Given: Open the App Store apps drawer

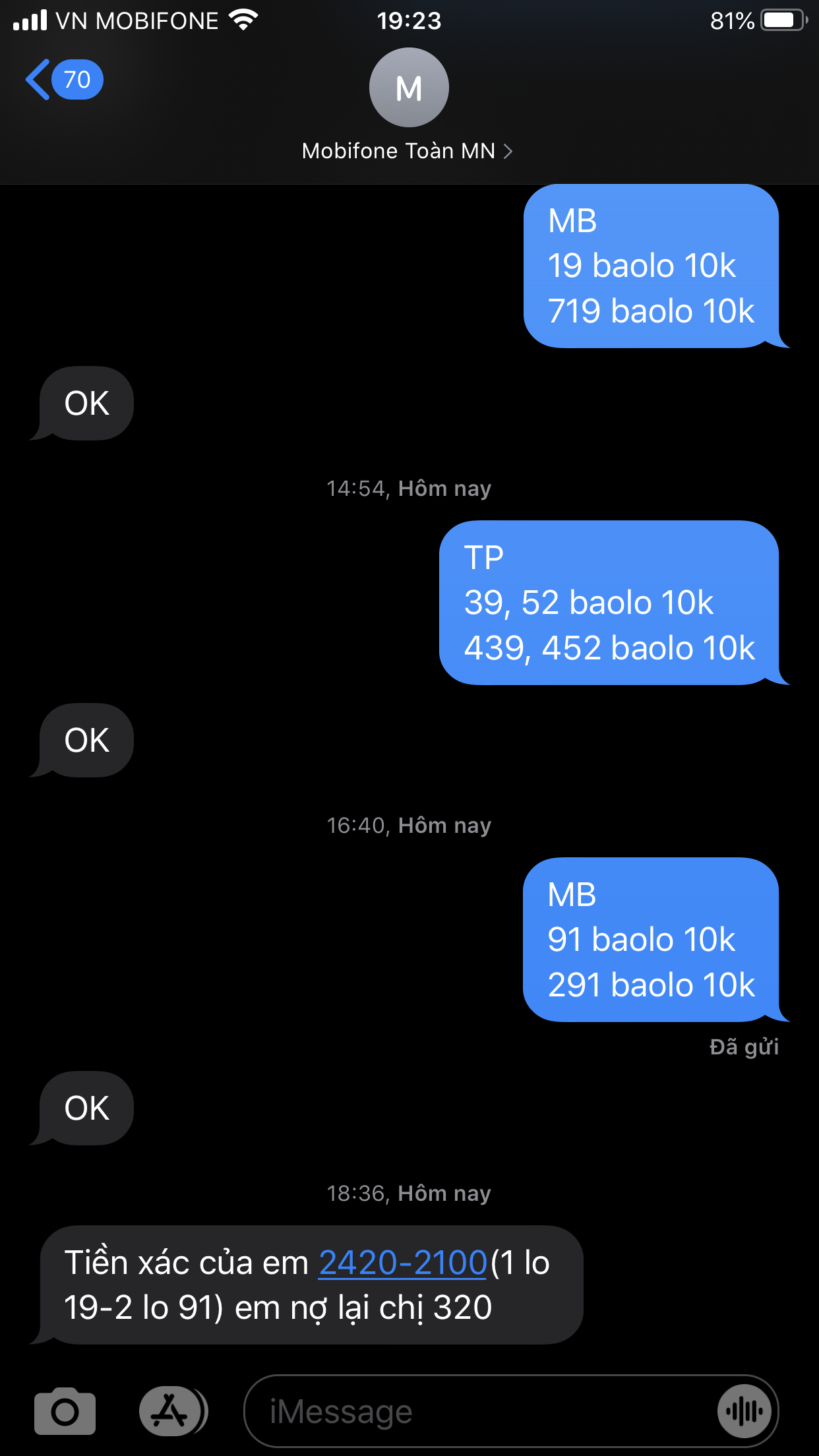Looking at the screenshot, I should coord(171,1411).
